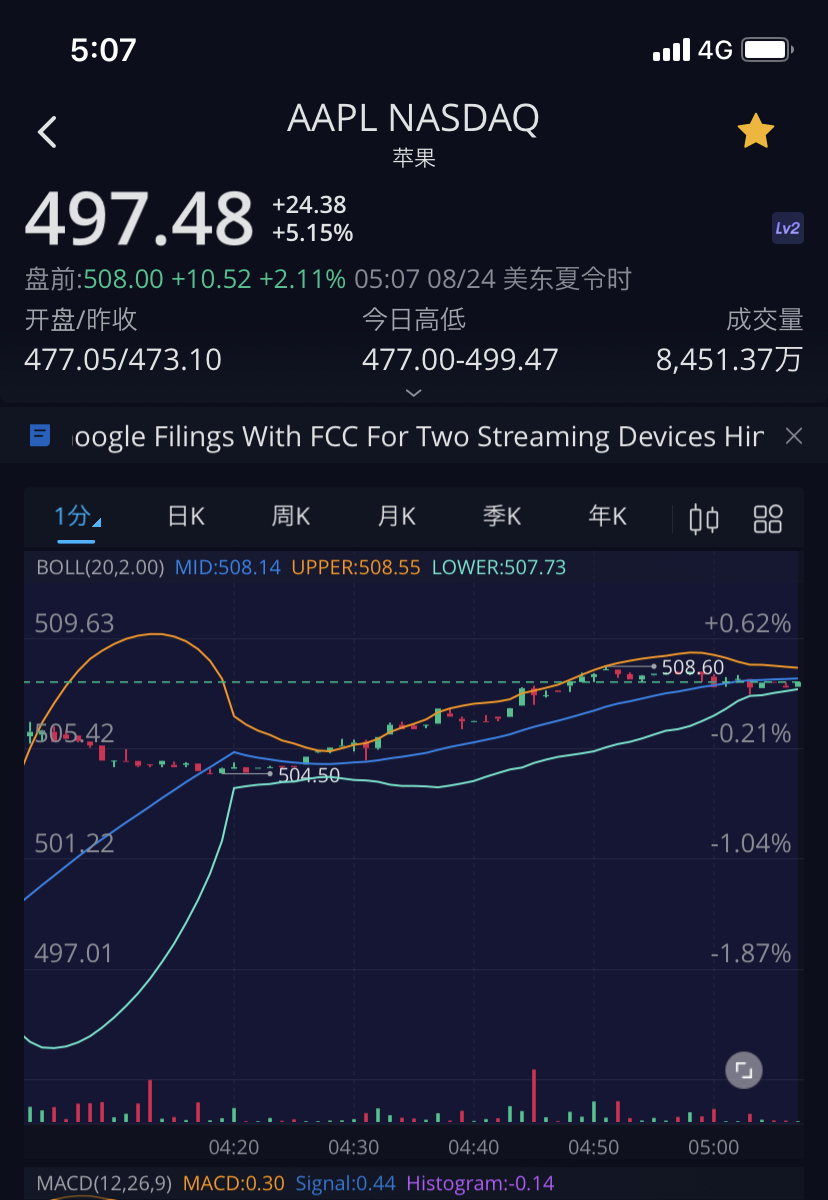Open the chart grid settings icon
Screen dimensions: 828x1200
(x=767, y=519)
